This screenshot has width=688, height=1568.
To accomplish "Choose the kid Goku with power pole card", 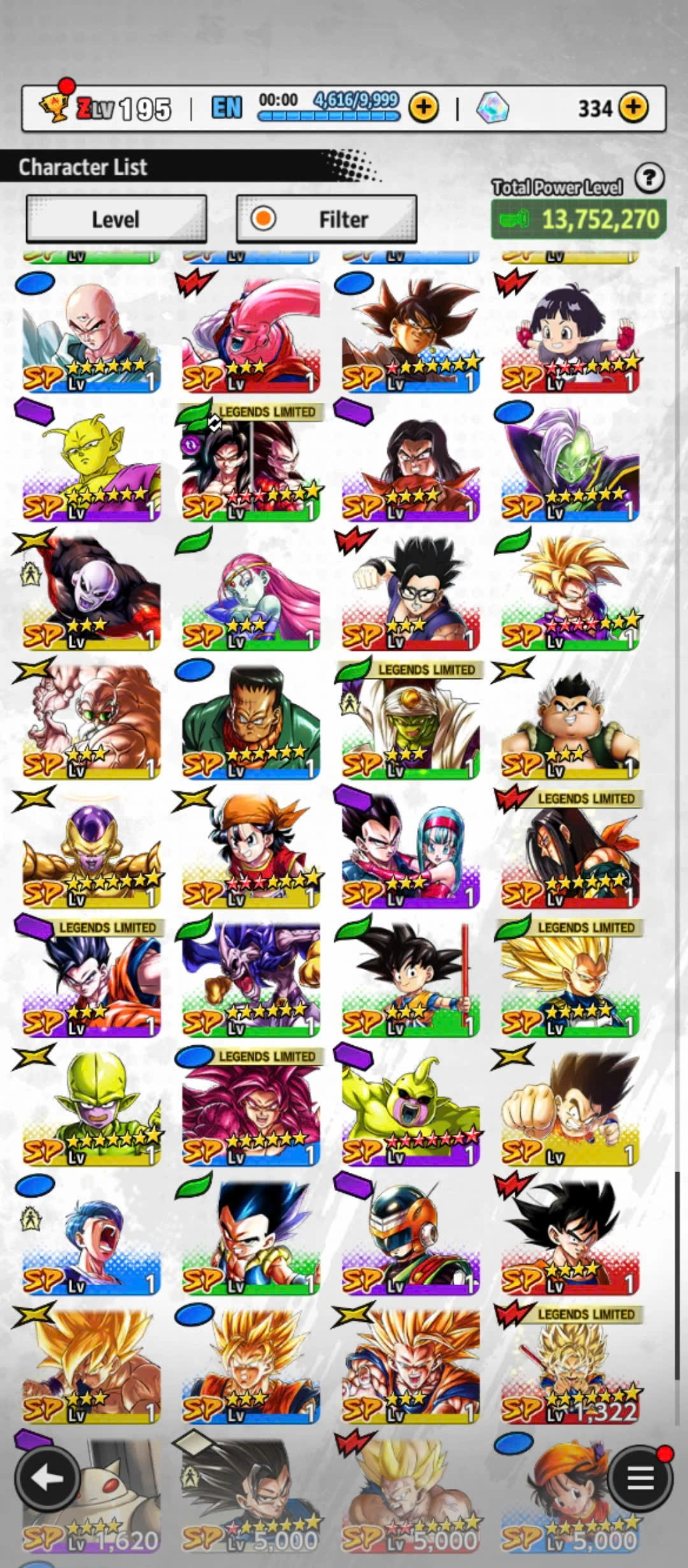I will (410, 979).
